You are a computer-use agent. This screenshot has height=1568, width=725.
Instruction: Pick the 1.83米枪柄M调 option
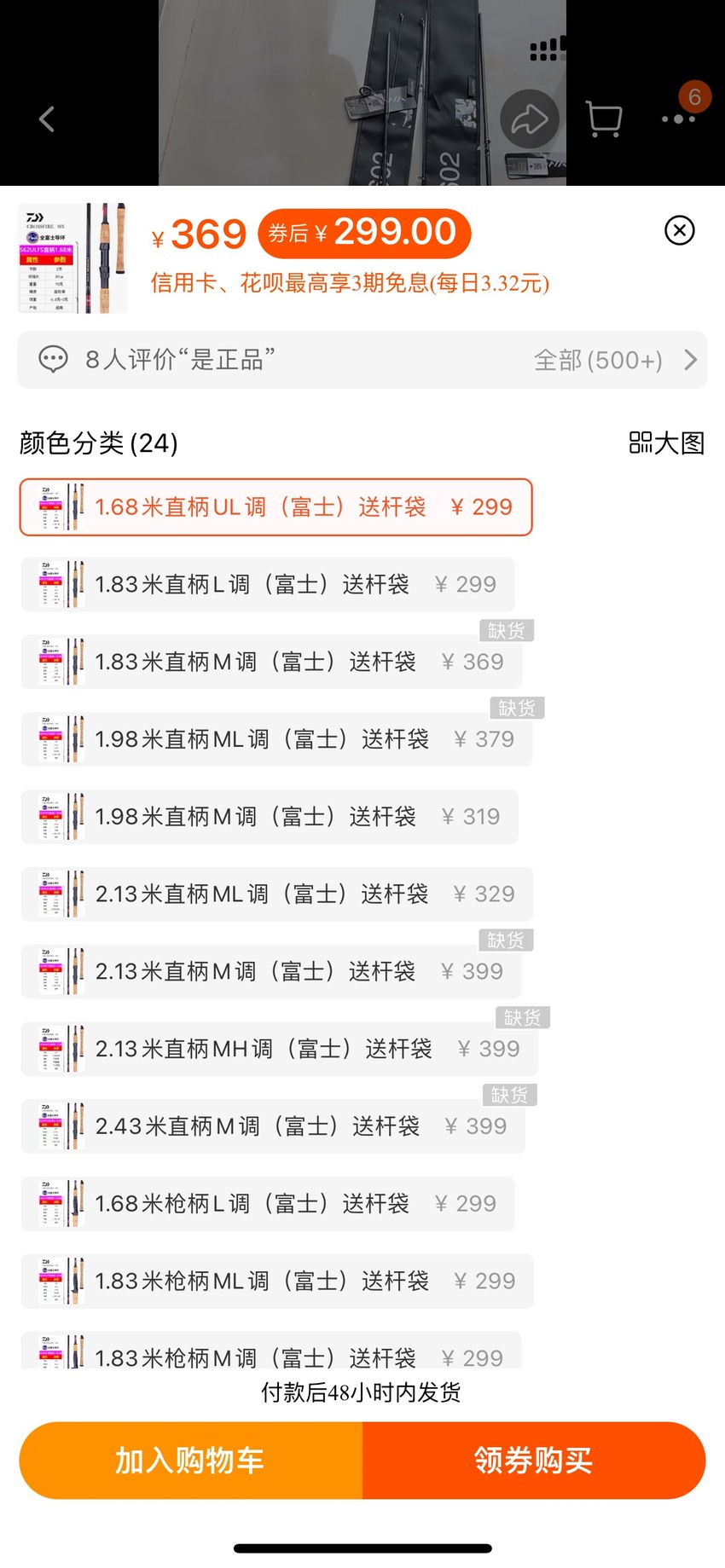271,1351
